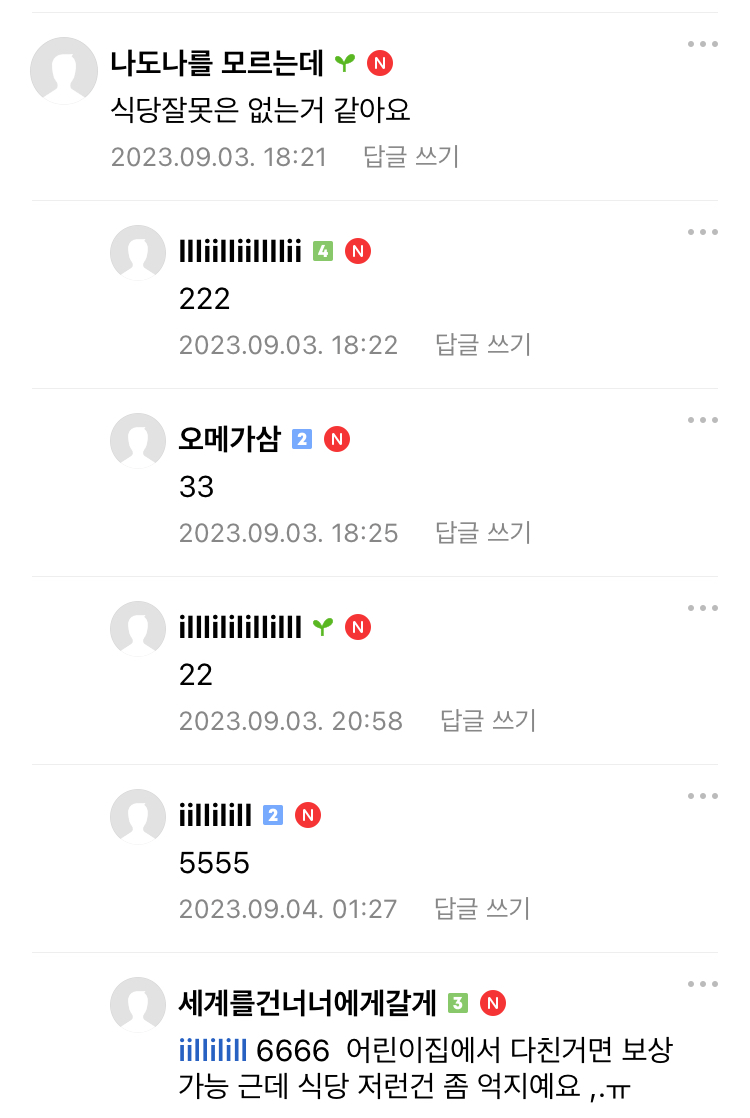Open overflow menu on 나도나를 모르는데's comment
750x1118 pixels.
[x=702, y=45]
